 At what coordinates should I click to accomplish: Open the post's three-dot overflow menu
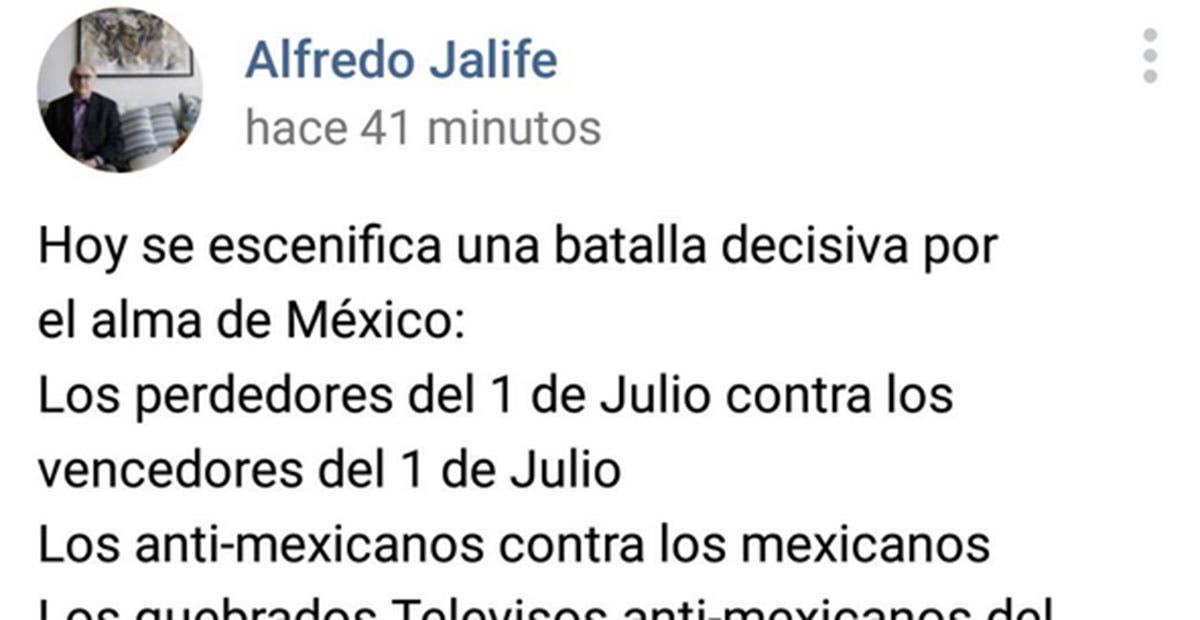point(1150,56)
